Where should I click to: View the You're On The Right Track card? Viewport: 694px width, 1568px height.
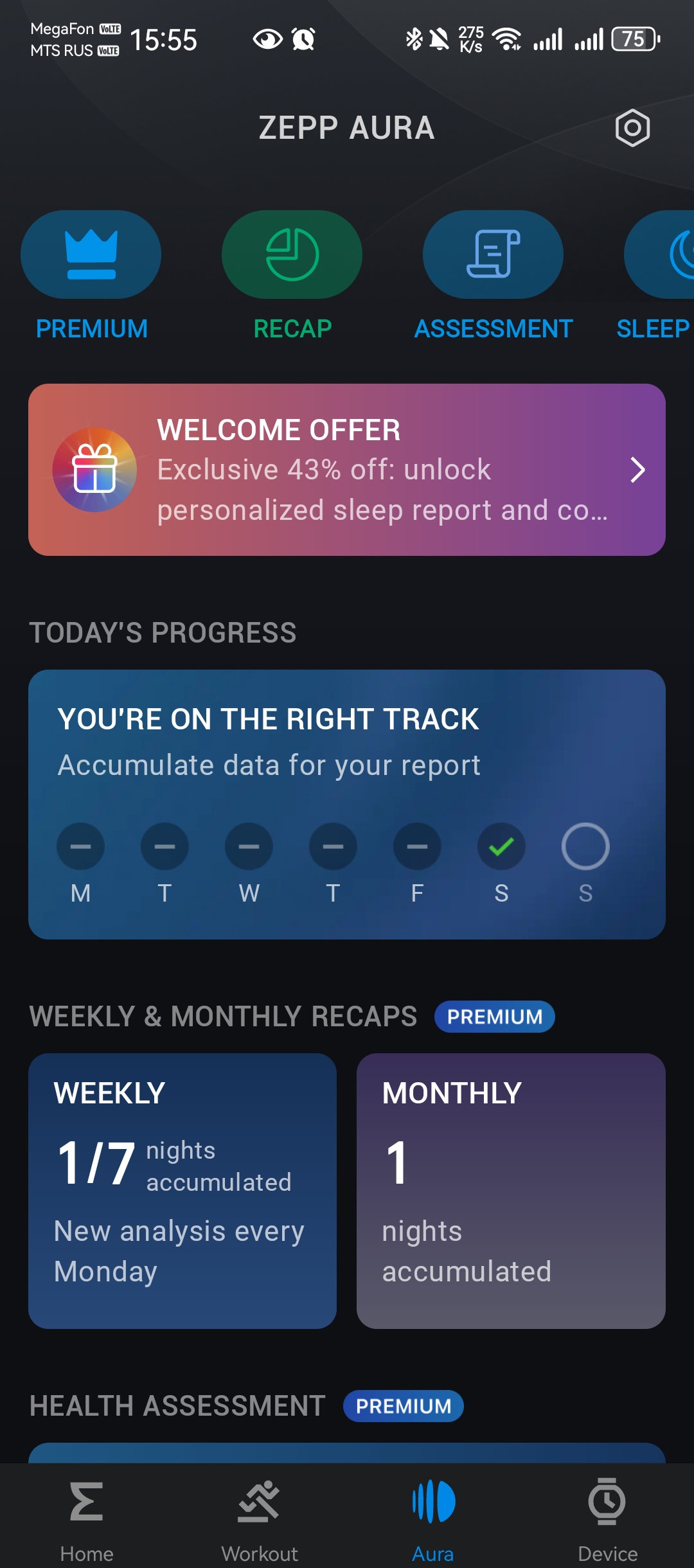347,804
